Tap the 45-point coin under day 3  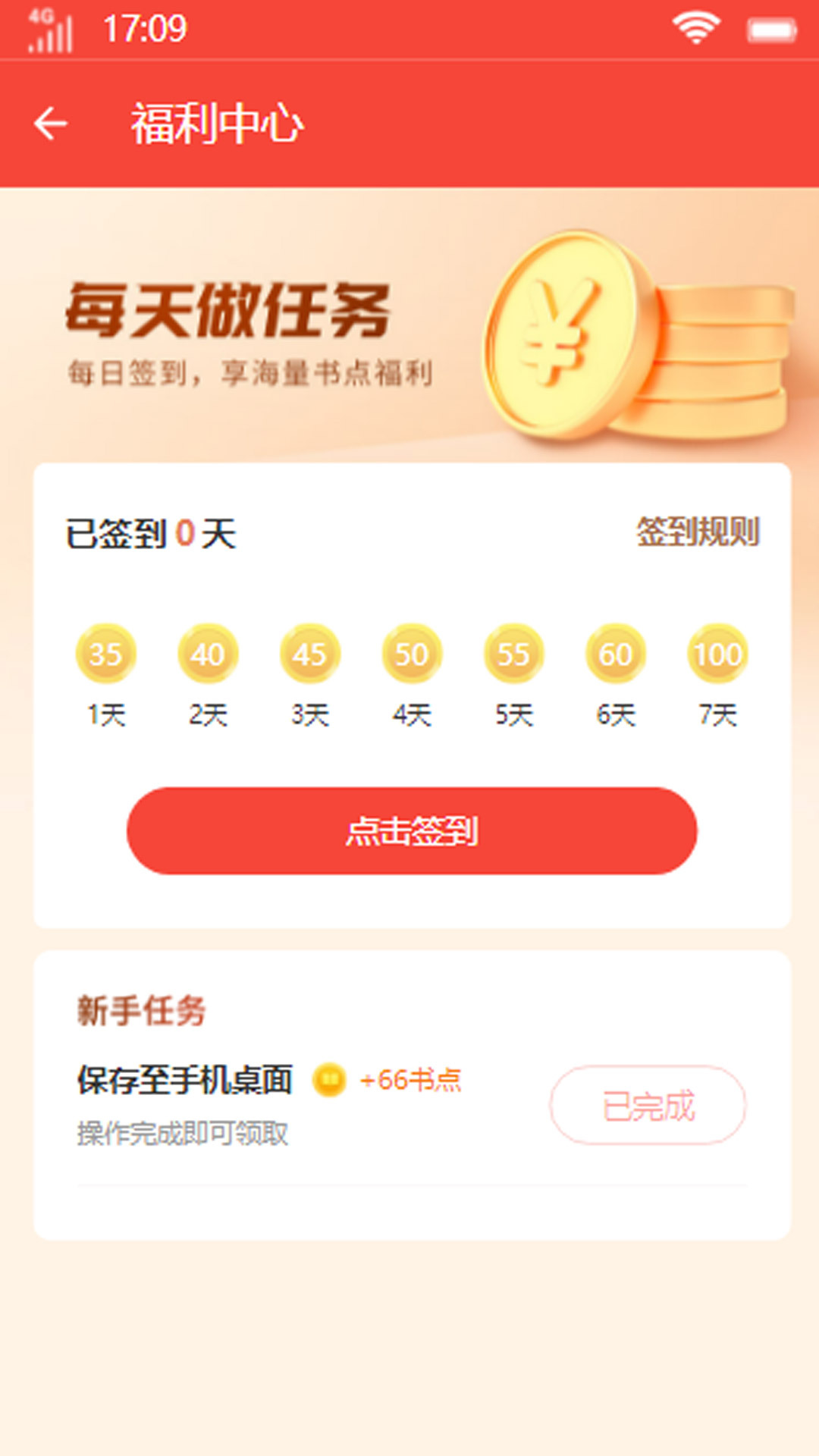(309, 654)
